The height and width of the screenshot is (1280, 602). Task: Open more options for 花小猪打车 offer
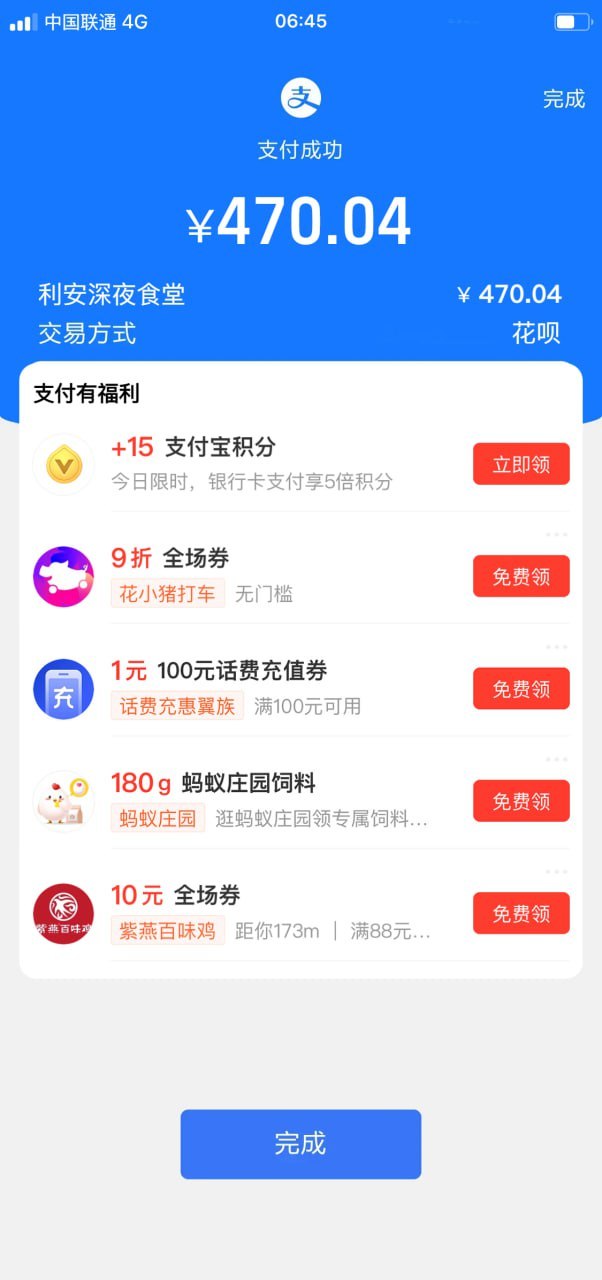[x=557, y=535]
